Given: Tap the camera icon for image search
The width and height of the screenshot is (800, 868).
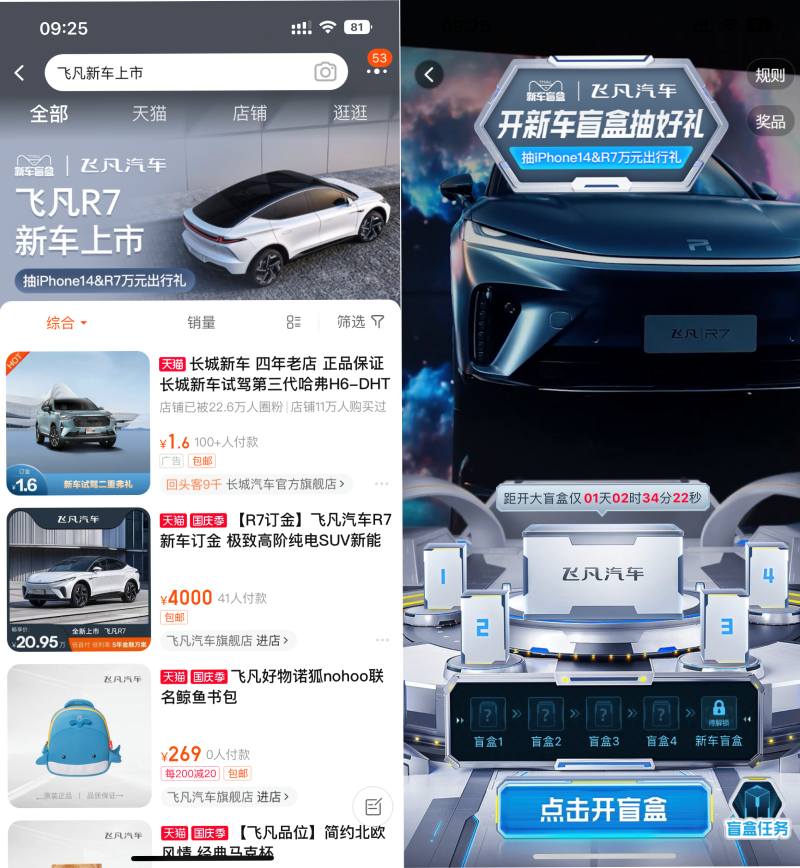Looking at the screenshot, I should [325, 72].
